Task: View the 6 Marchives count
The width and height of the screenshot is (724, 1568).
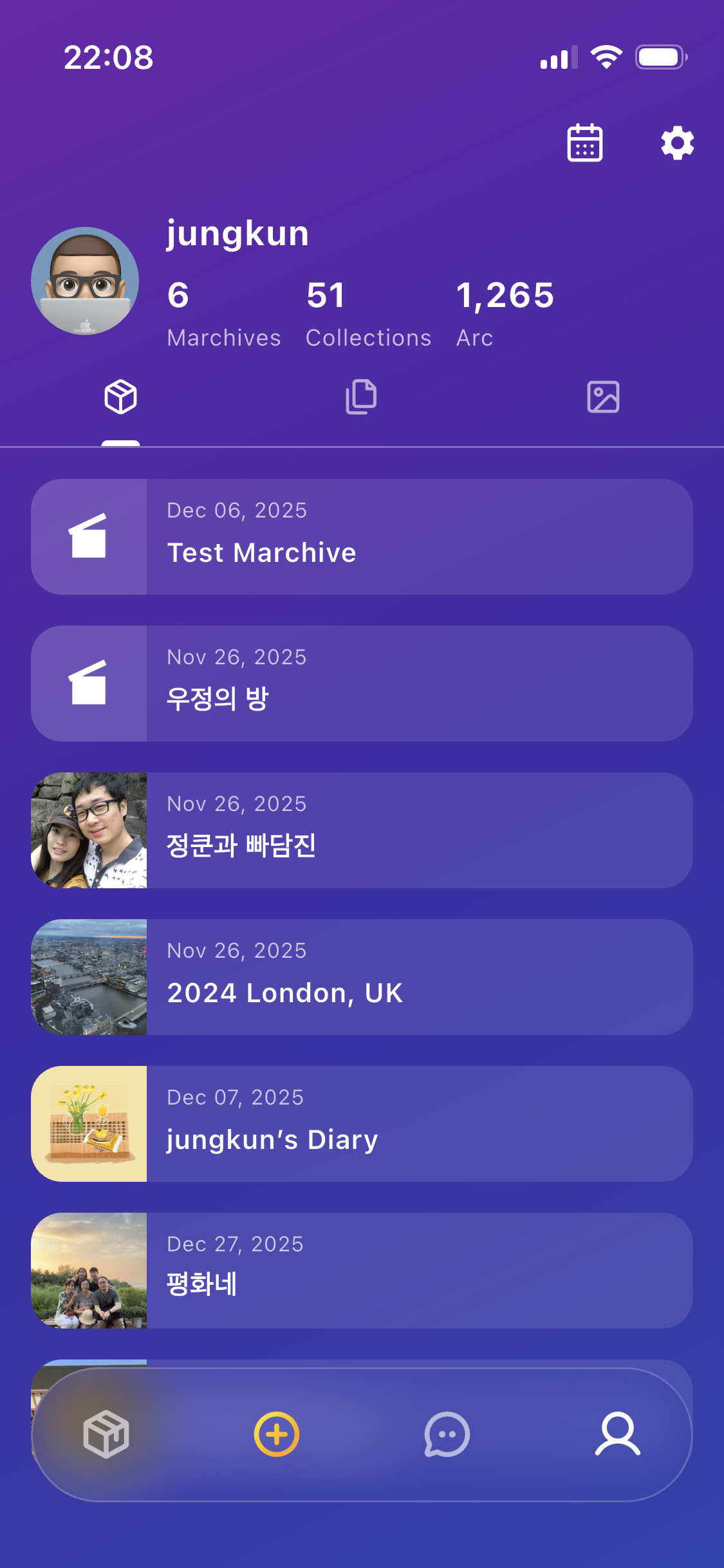Action: (223, 312)
